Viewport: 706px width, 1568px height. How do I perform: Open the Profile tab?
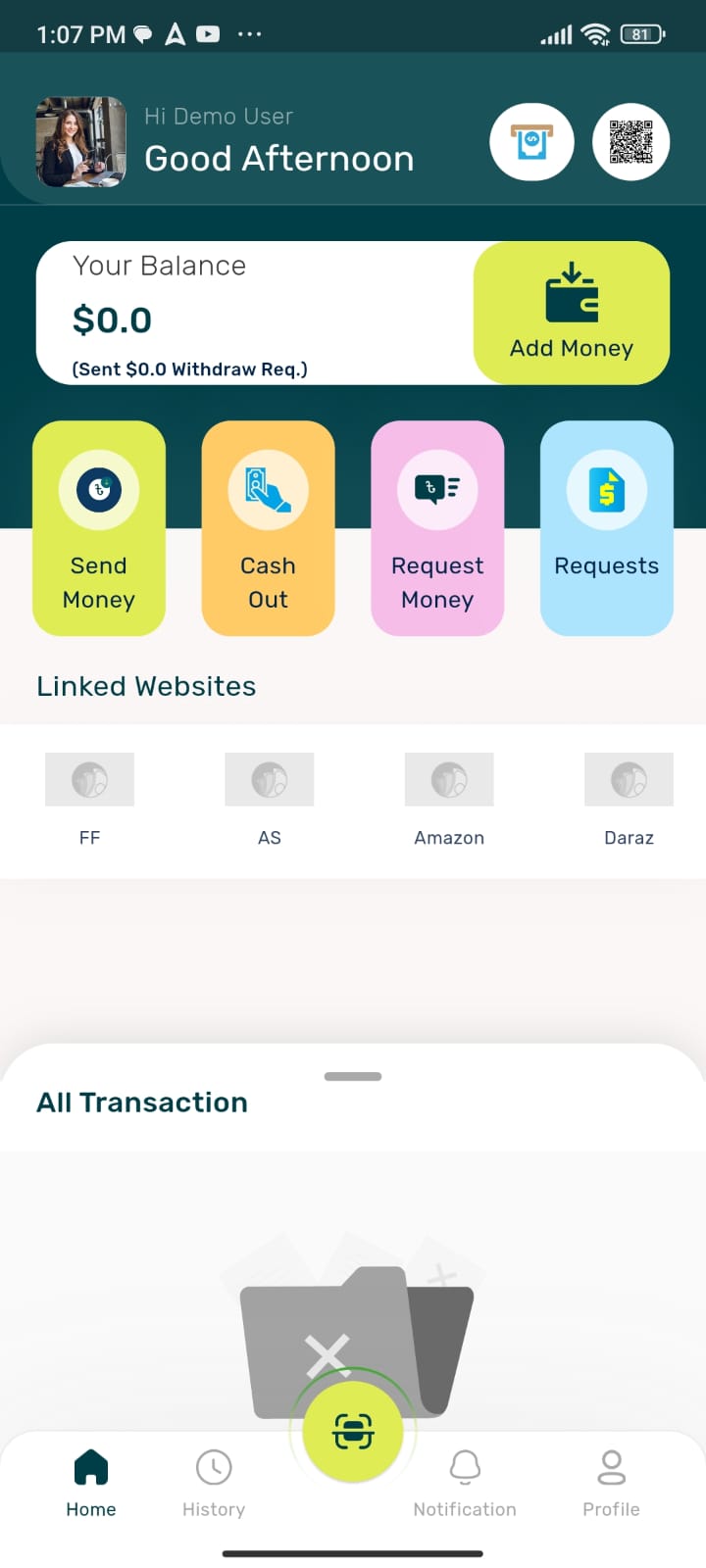click(611, 1483)
